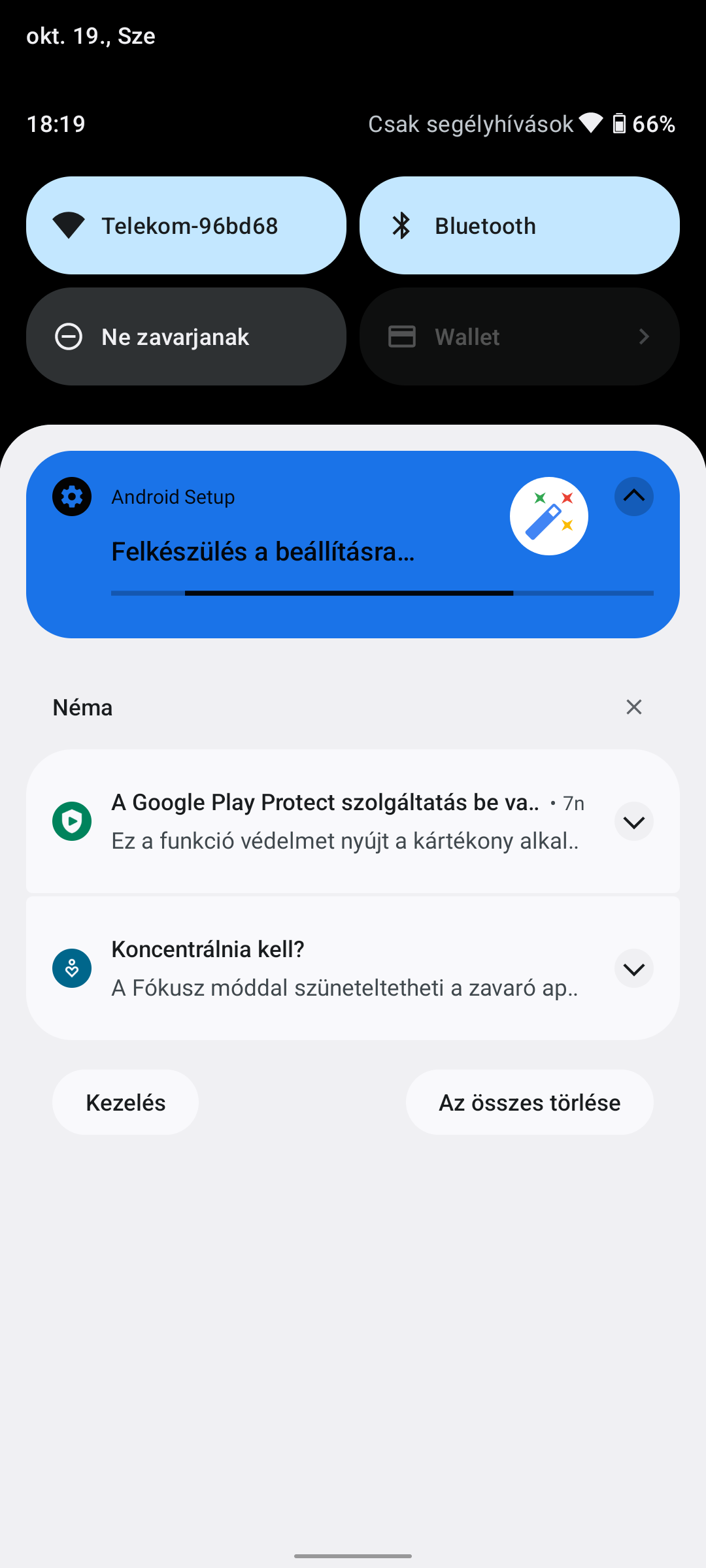Dismiss the Néma notifications section
706x1568 pixels.
[x=633, y=707]
